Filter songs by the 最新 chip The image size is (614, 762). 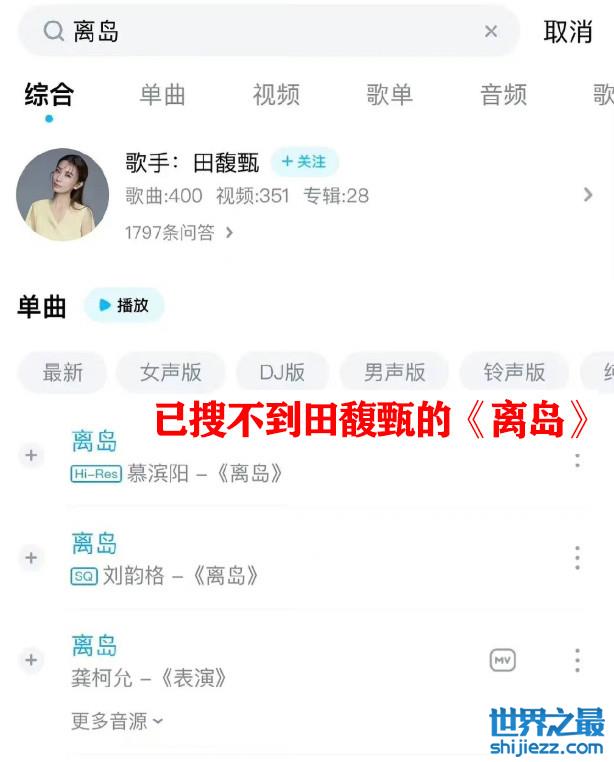point(62,373)
